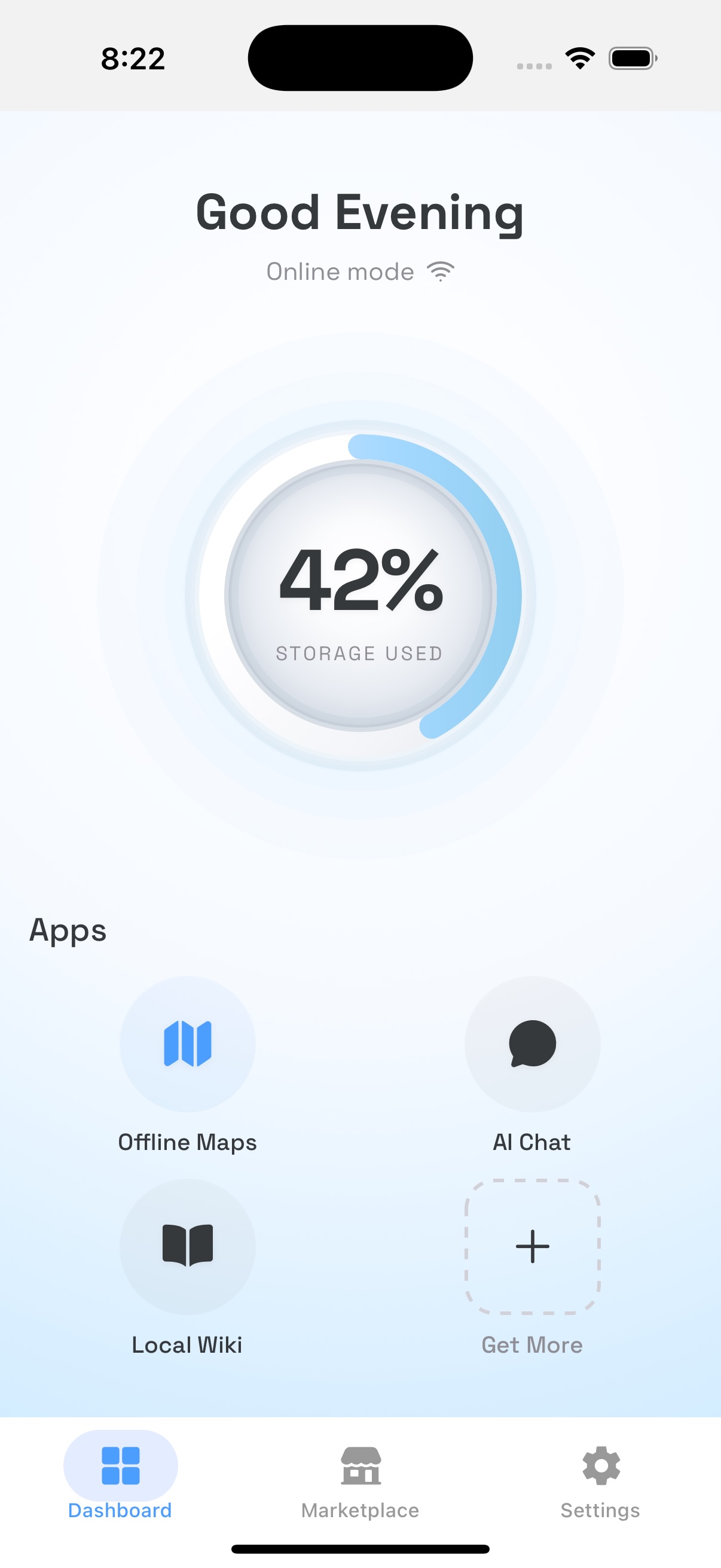Switch to the Marketplace tab
Viewport: 721px width, 1568px height.
pos(360,1479)
